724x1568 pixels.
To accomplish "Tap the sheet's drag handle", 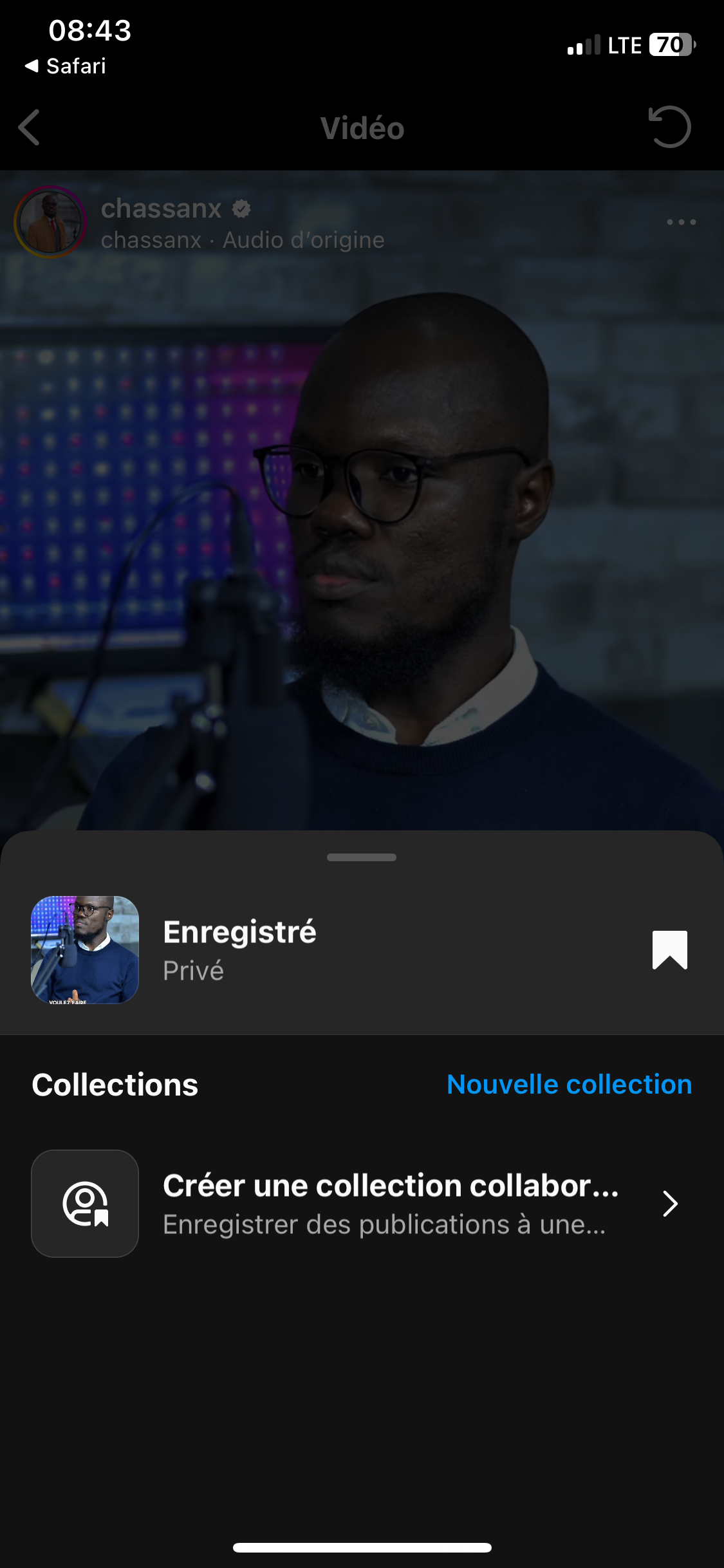I will pyautogui.click(x=362, y=857).
